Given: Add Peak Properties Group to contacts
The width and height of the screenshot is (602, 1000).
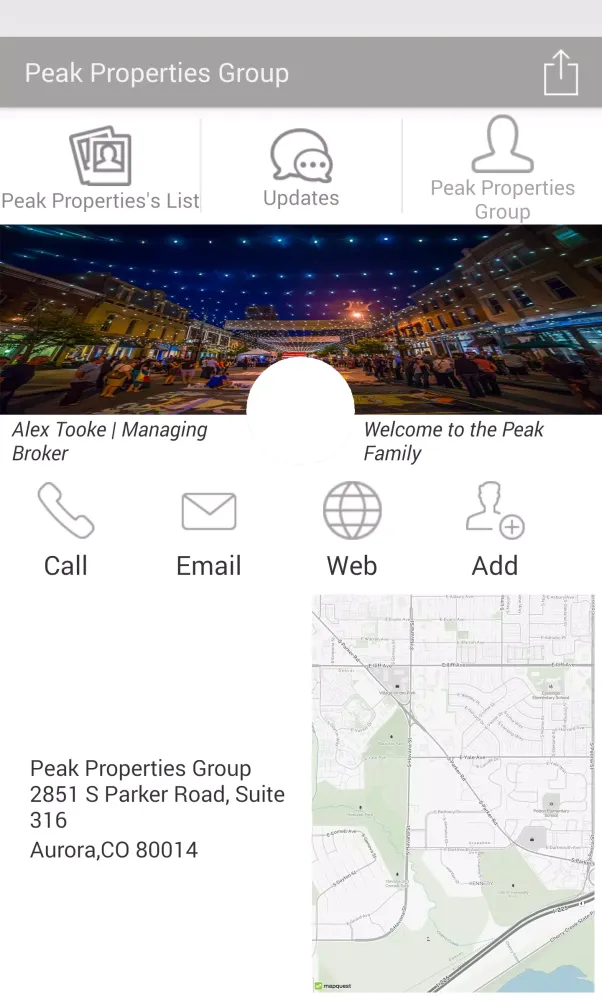Looking at the screenshot, I should (x=495, y=530).
